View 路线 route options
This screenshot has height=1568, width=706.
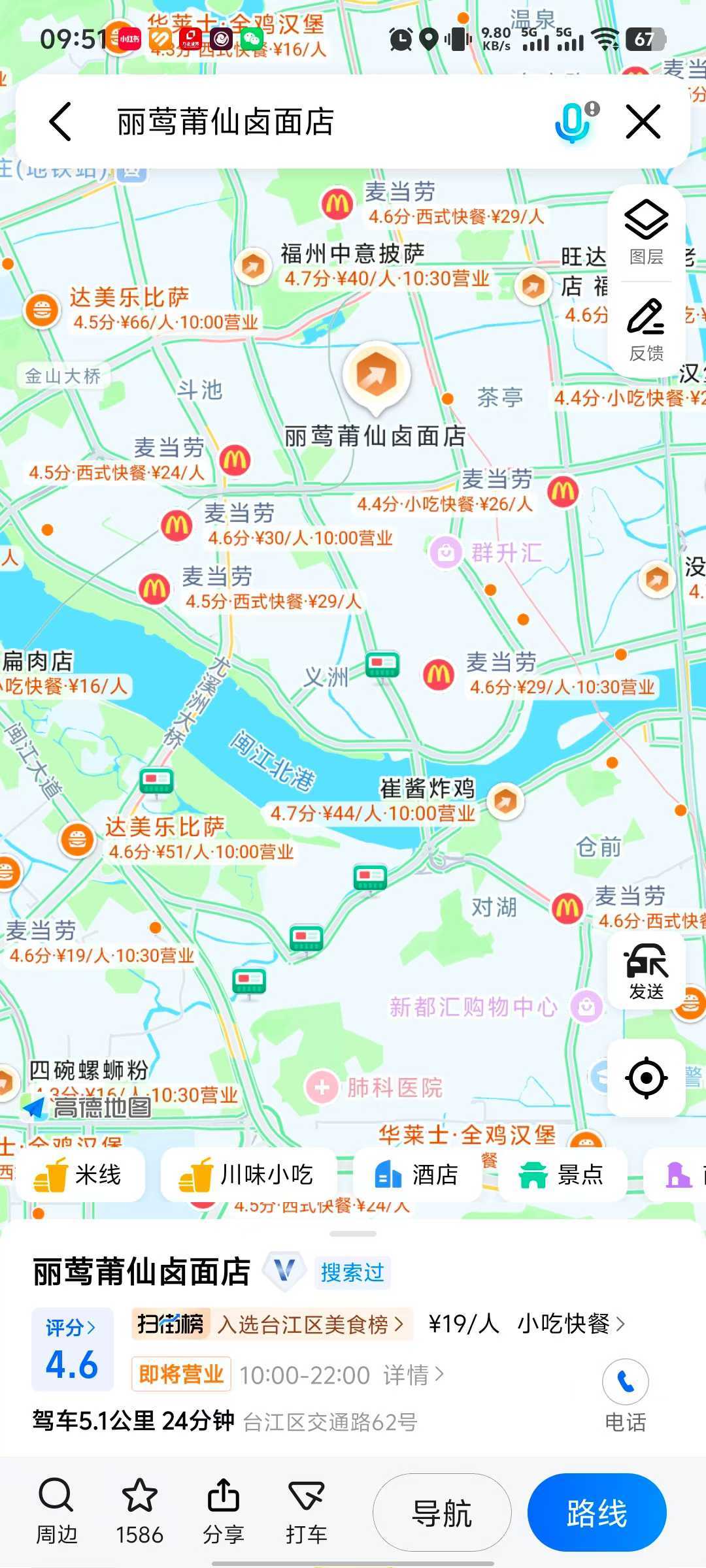tap(597, 1512)
